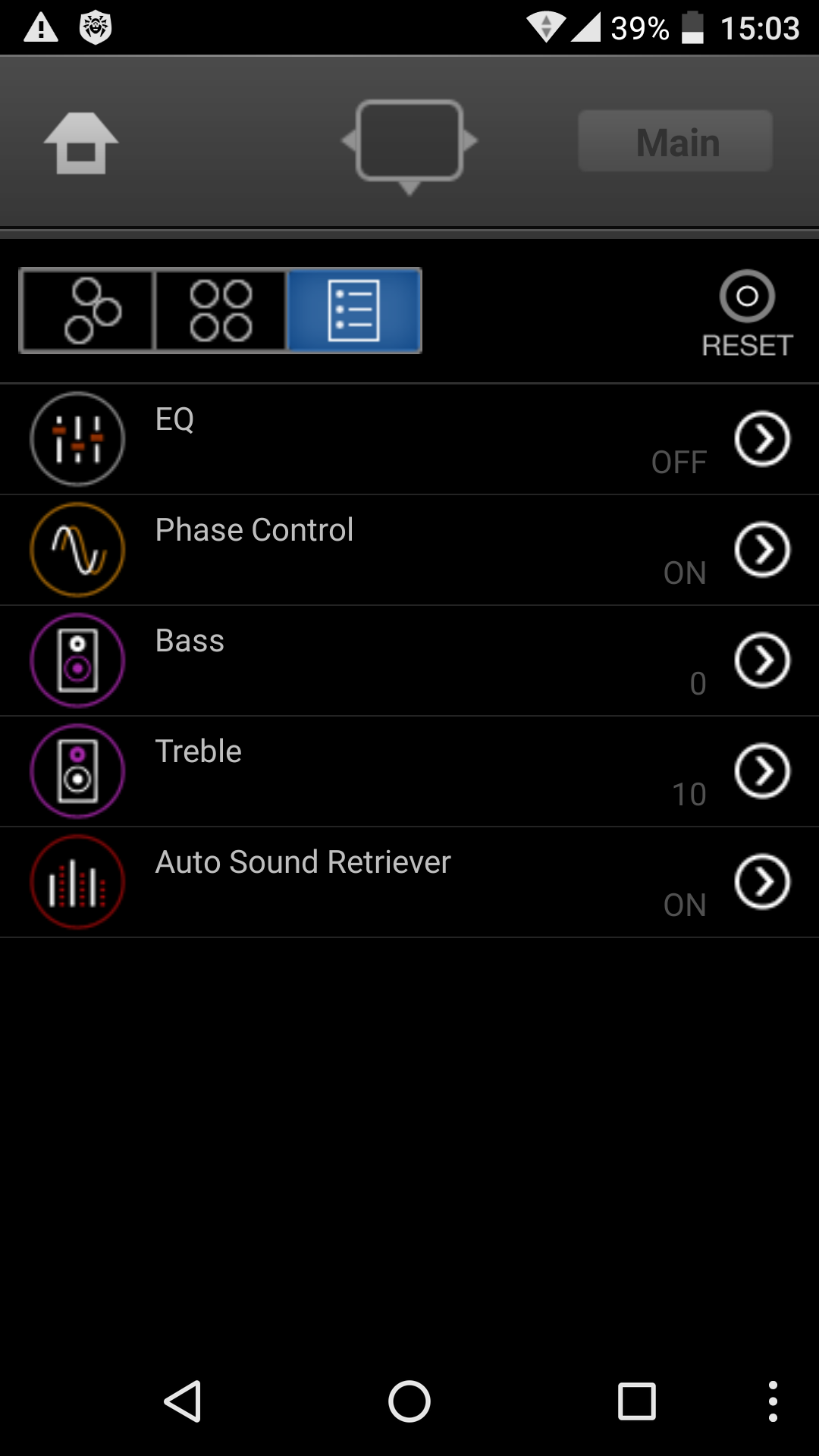The height and width of the screenshot is (1456, 819).
Task: Open the three-dot overflow menu
Action: [773, 1401]
